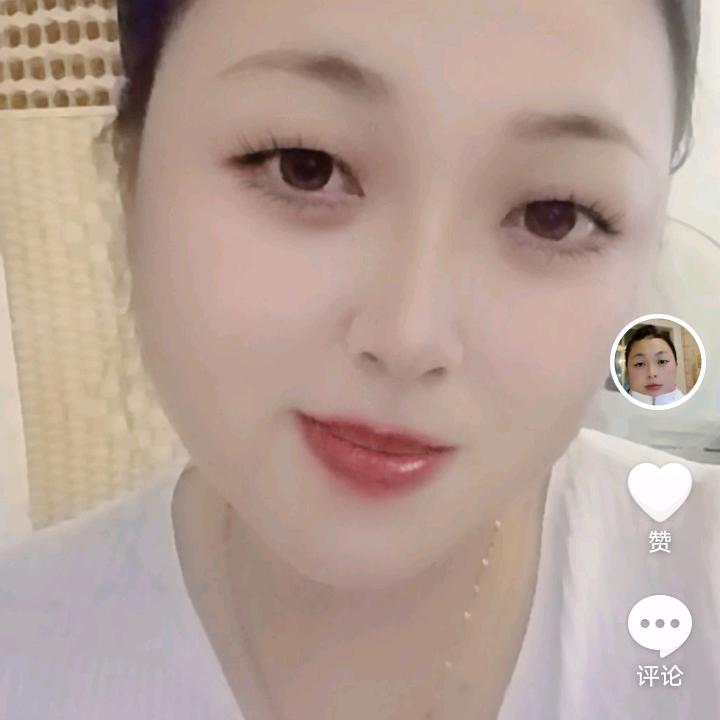
Task: Open the creator's profile avatar
Action: point(658,362)
